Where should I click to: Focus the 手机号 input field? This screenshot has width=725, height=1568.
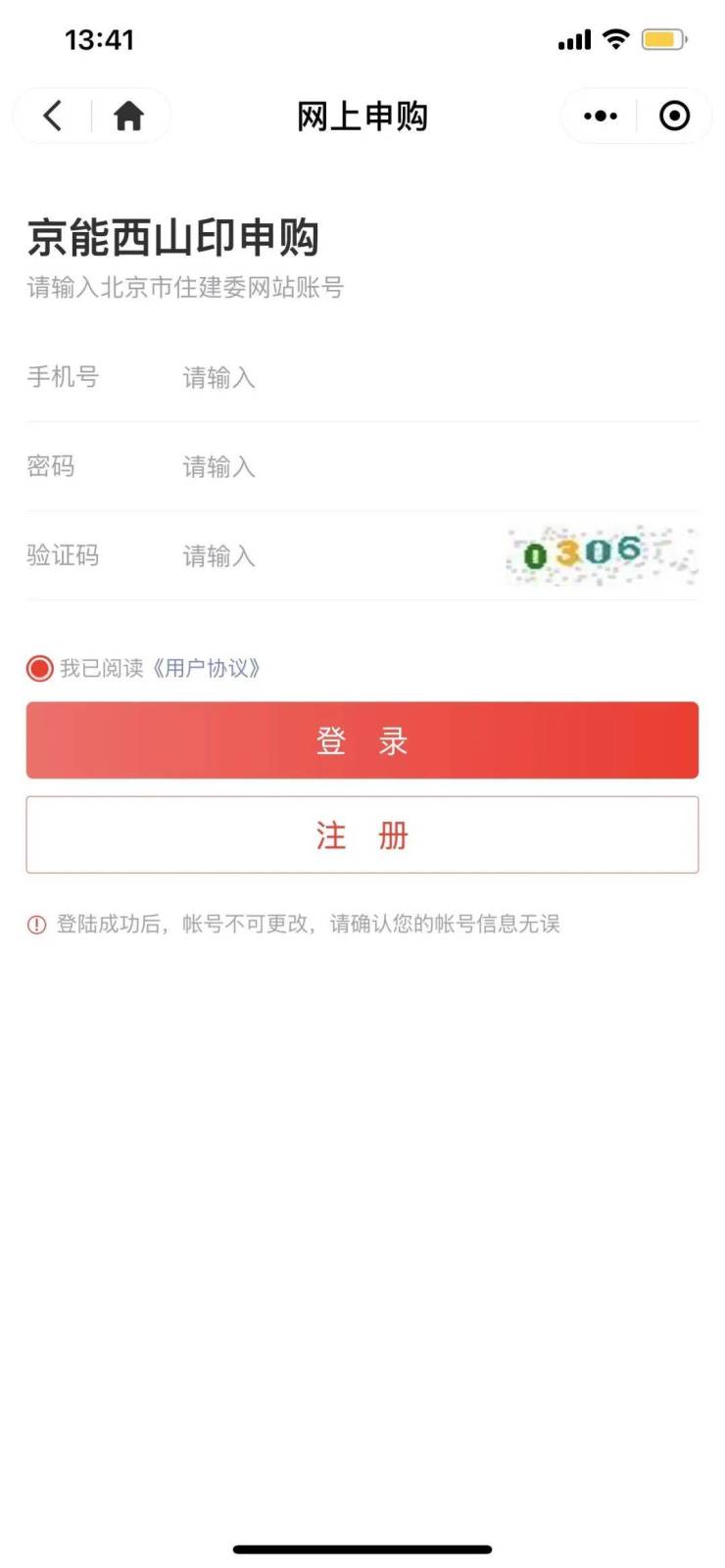pyautogui.click(x=392, y=377)
